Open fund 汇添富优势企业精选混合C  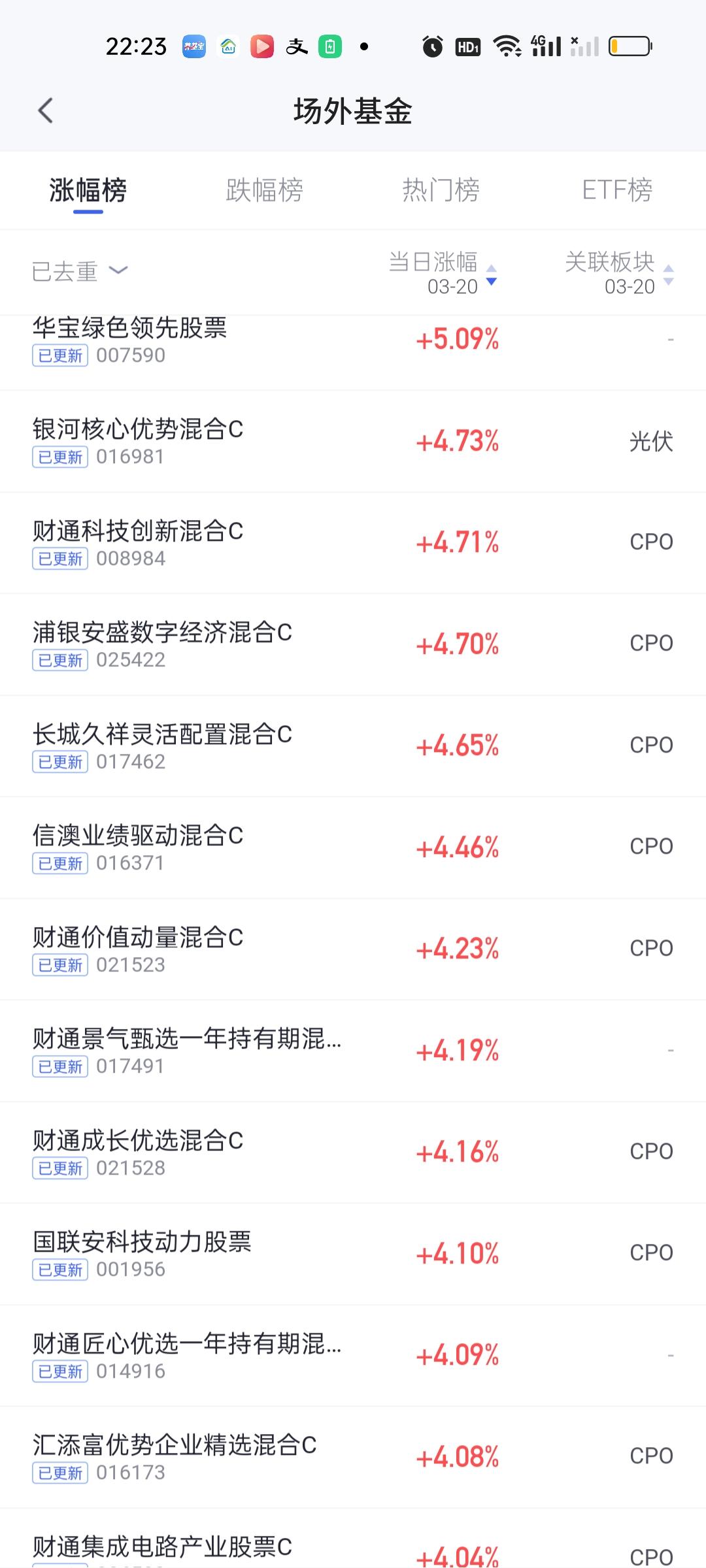(353, 1458)
